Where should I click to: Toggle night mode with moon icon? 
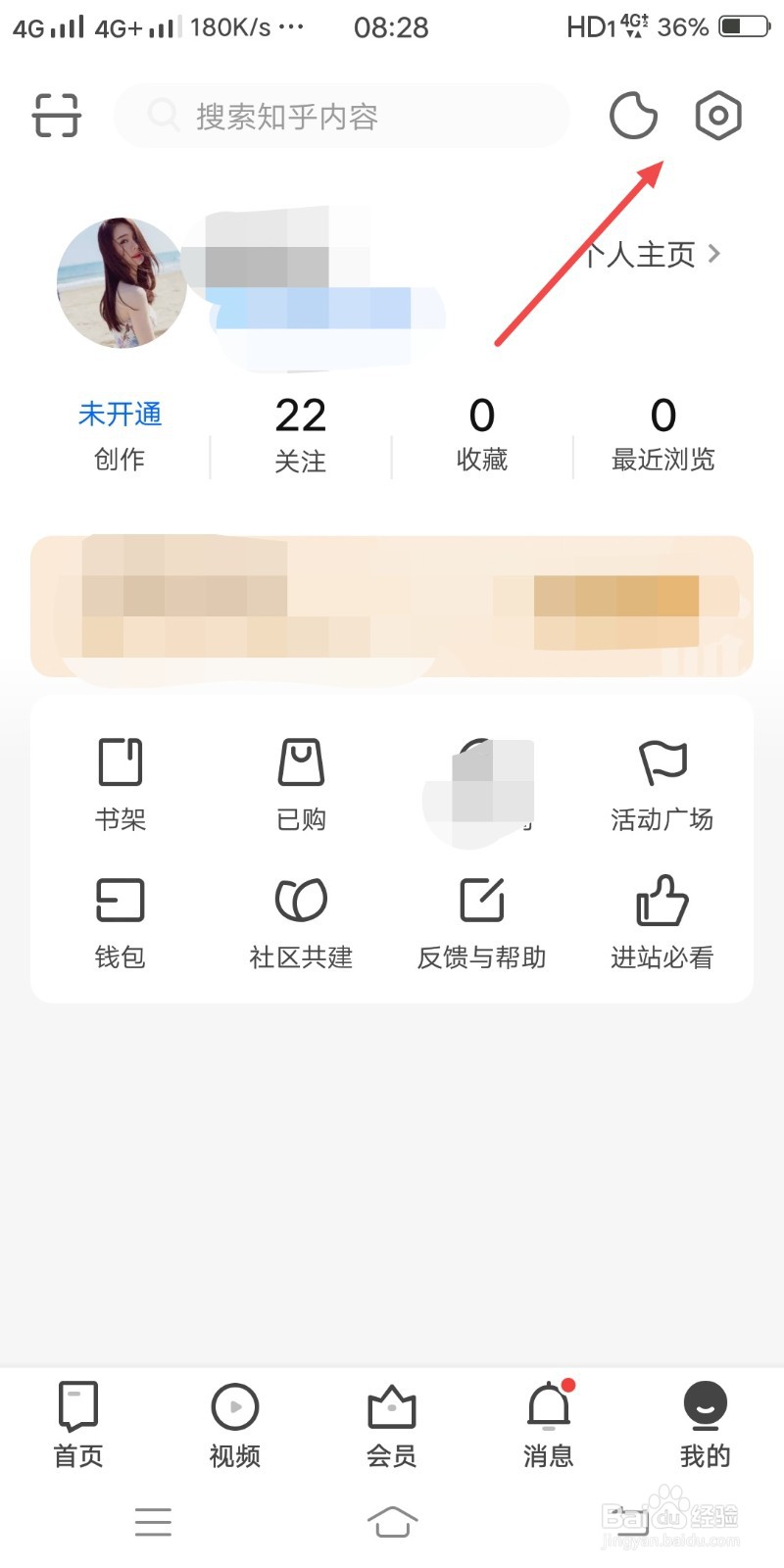[633, 116]
